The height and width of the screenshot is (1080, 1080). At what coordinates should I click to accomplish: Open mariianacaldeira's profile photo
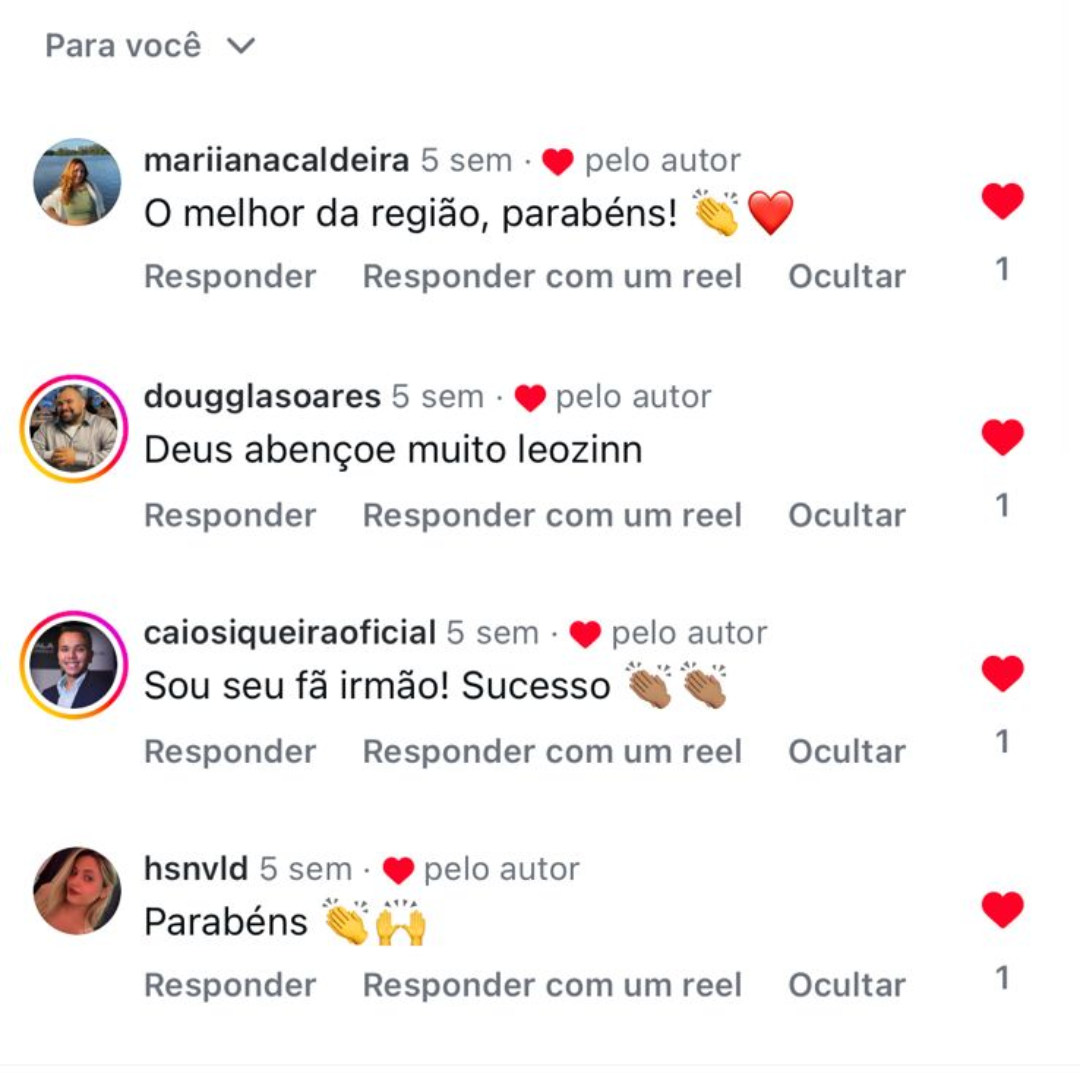[x=77, y=182]
